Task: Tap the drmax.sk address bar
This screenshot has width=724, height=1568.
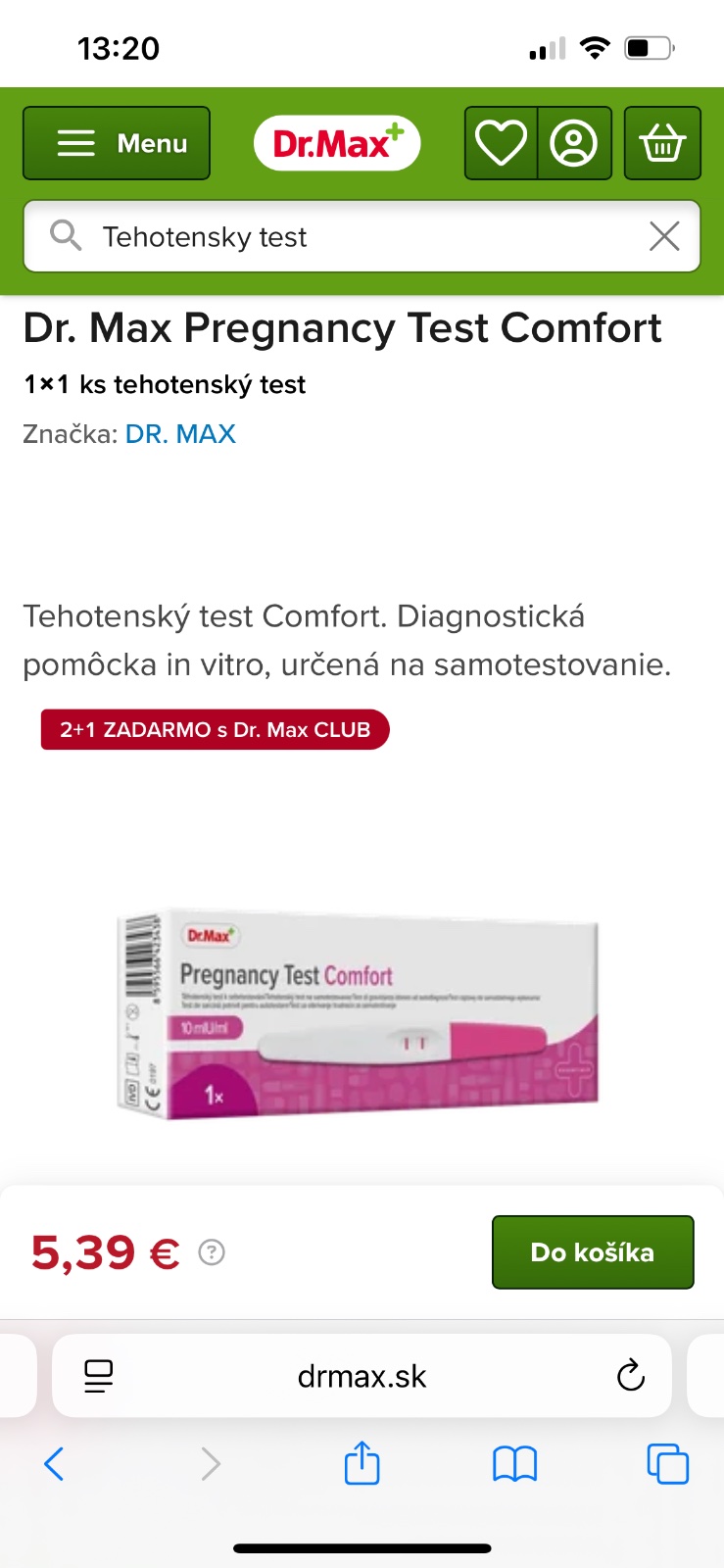Action: click(362, 1376)
